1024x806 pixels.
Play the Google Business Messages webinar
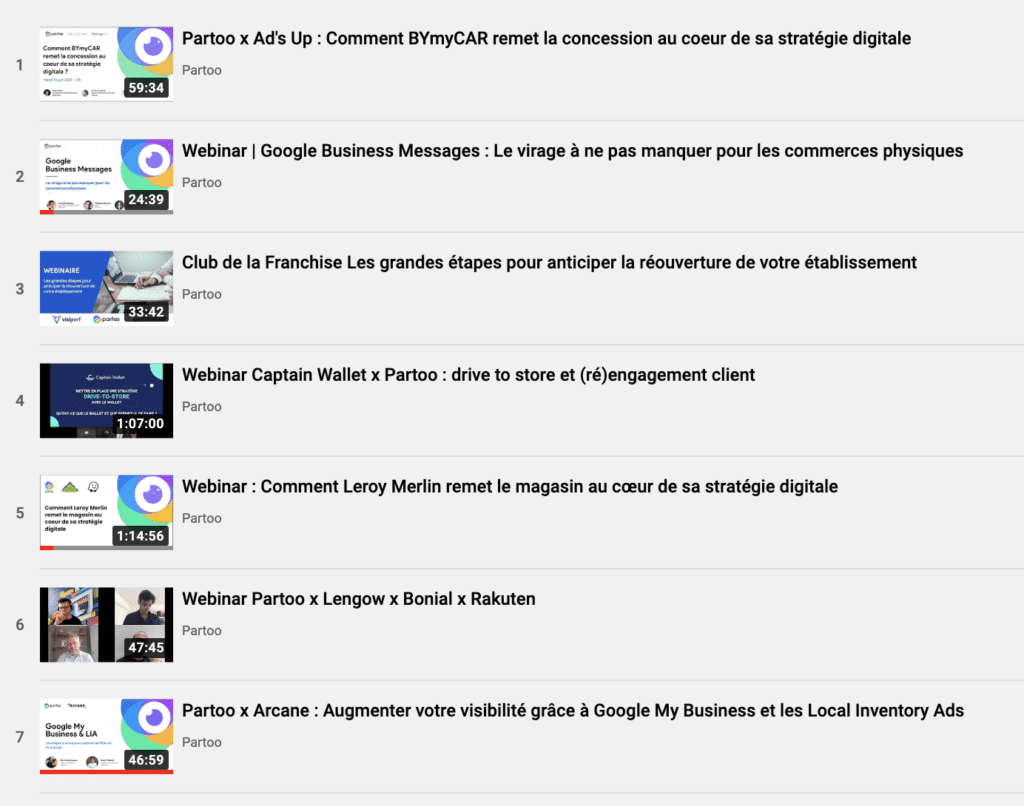[572, 151]
